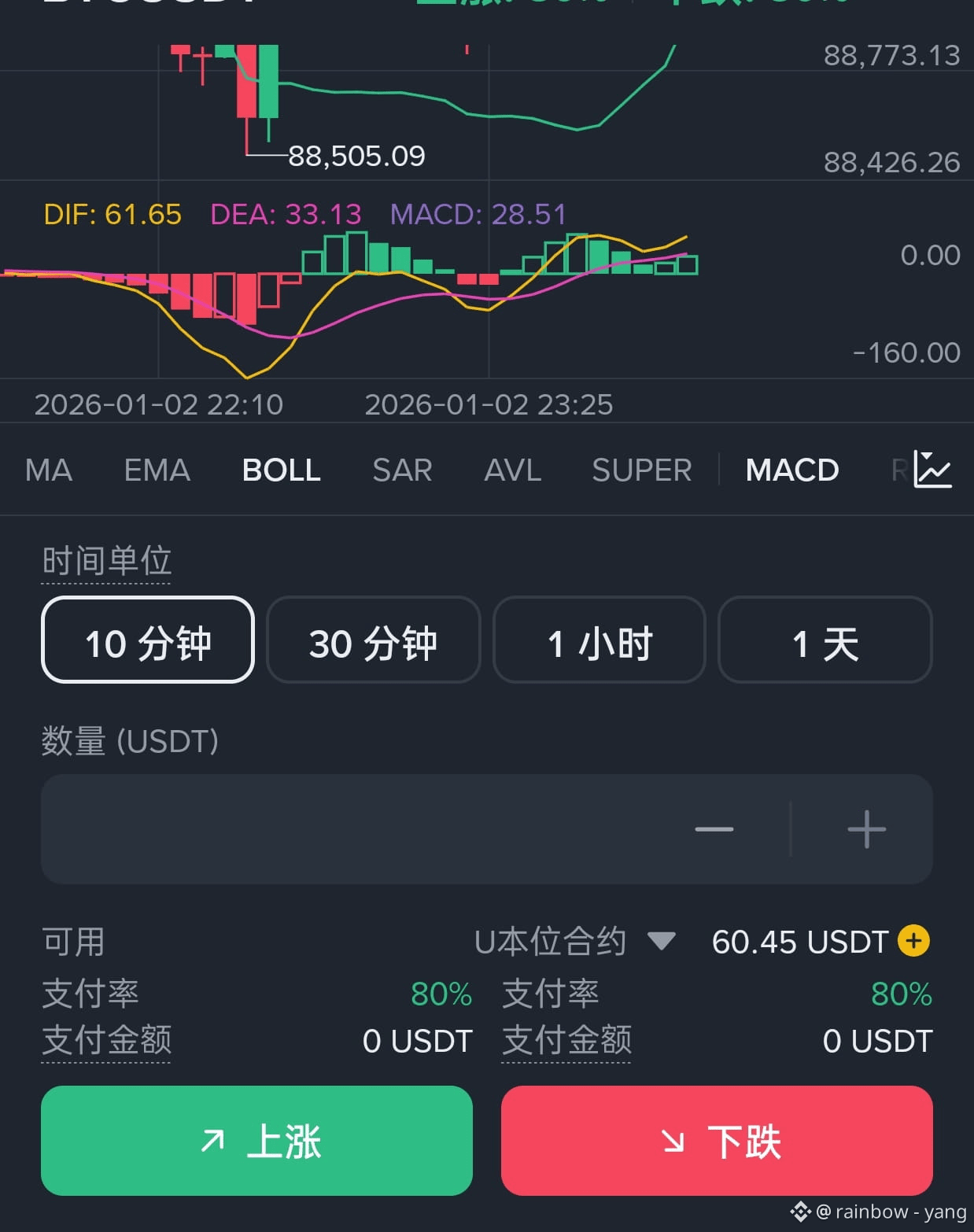Switch to the 1小时 timeframe

[600, 641]
